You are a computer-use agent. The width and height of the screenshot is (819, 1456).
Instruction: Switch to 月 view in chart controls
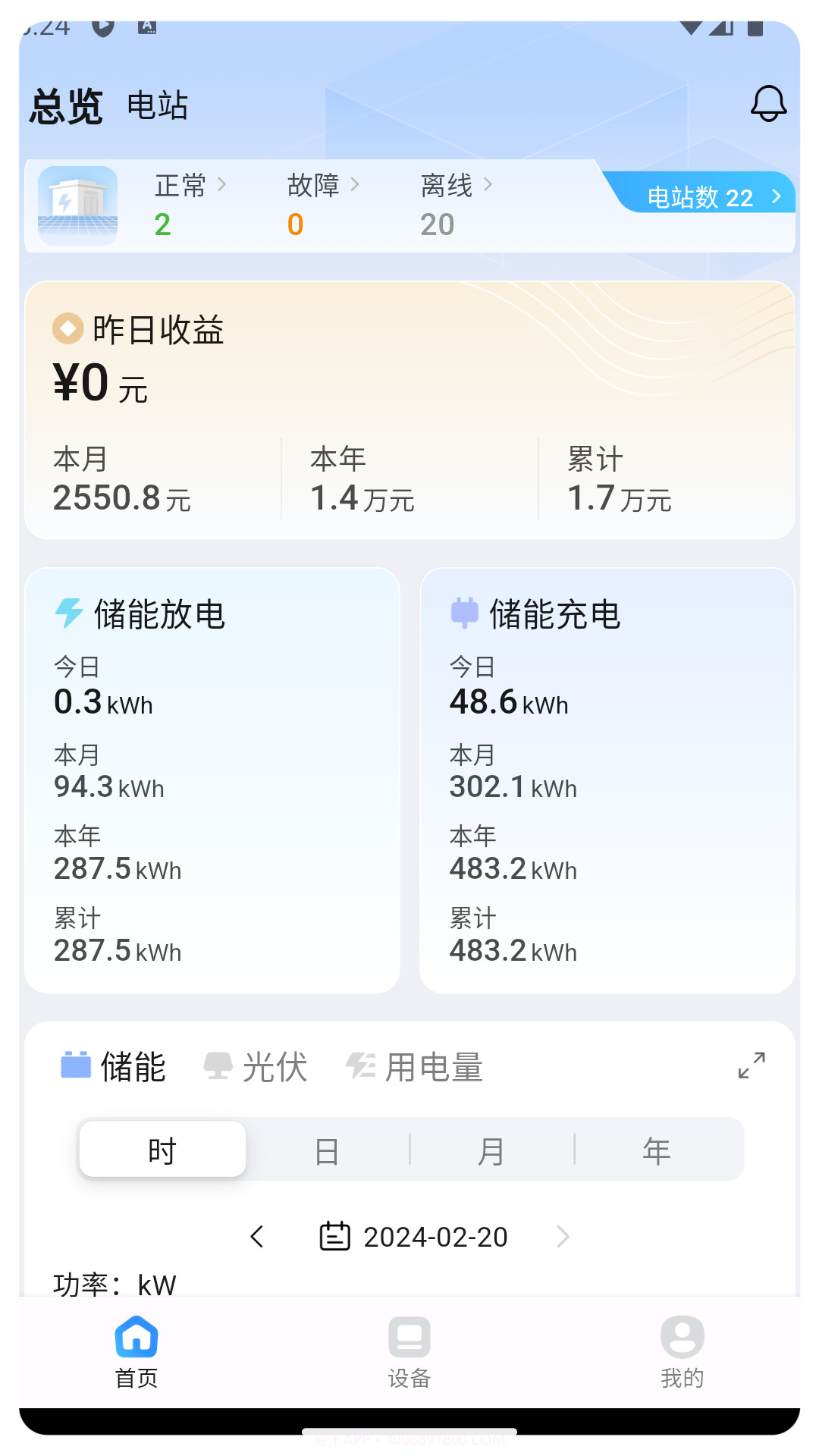pos(491,1149)
